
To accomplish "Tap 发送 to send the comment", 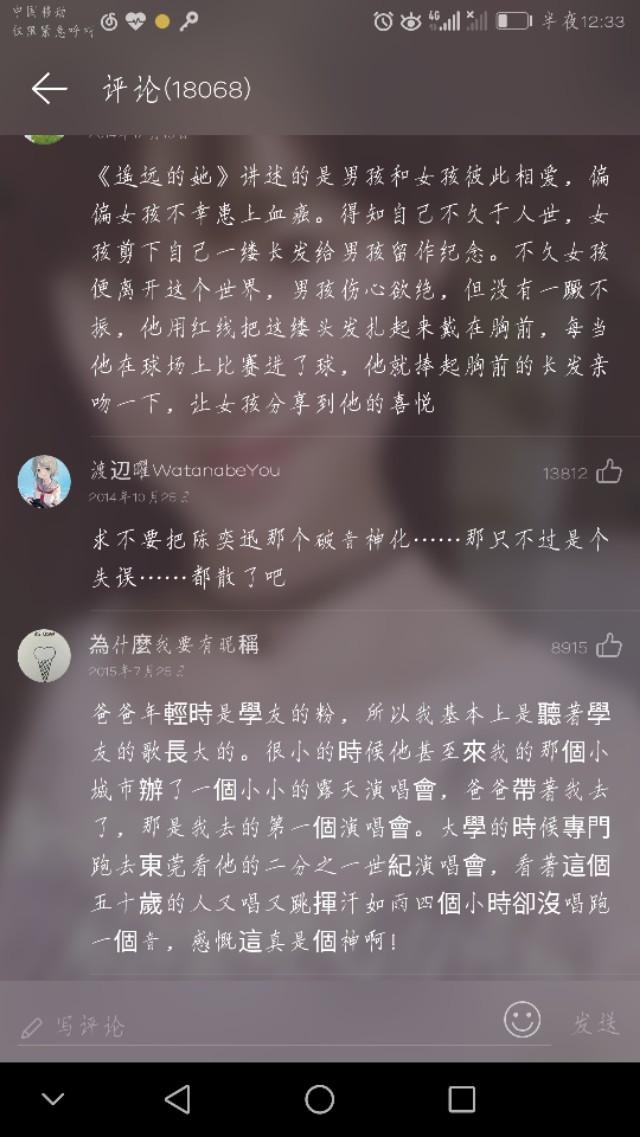I will coord(596,1022).
